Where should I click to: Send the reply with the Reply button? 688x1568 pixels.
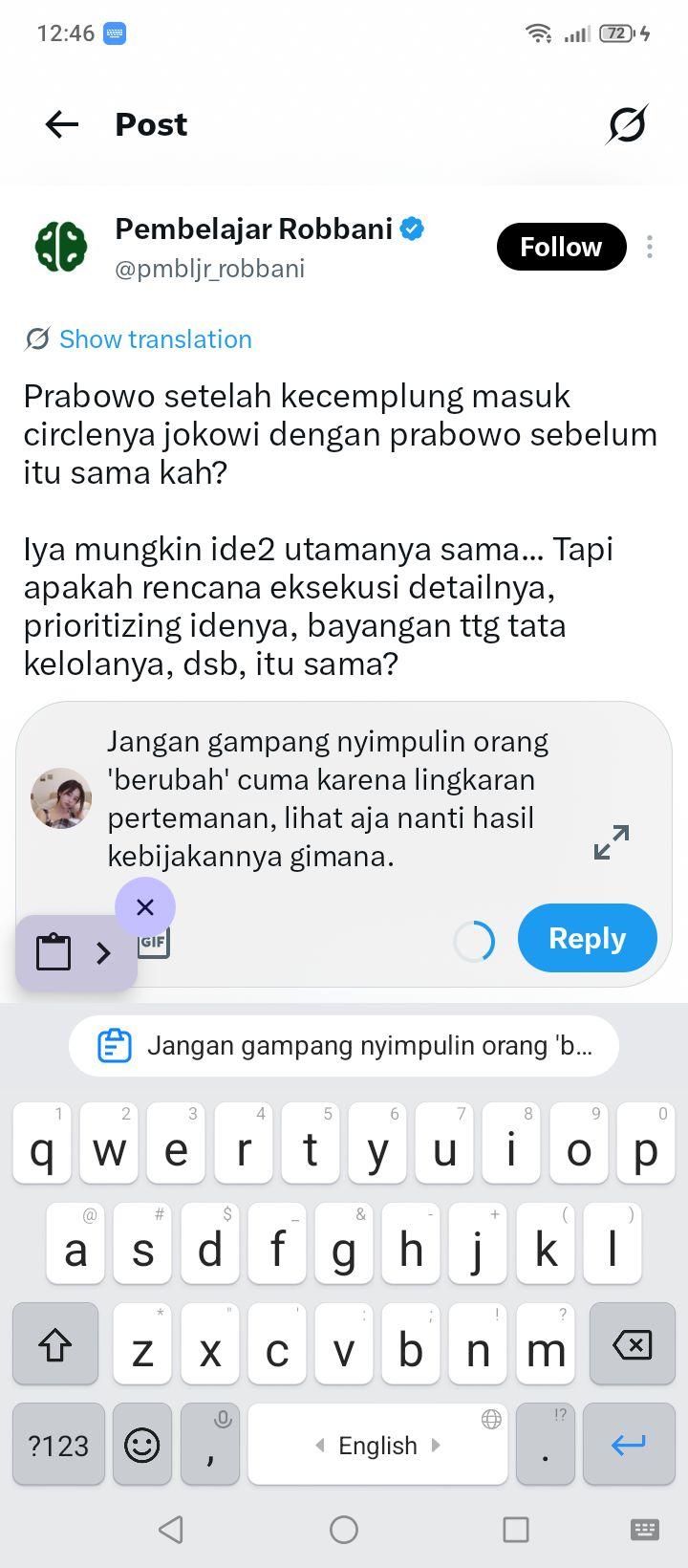pyautogui.click(x=588, y=938)
